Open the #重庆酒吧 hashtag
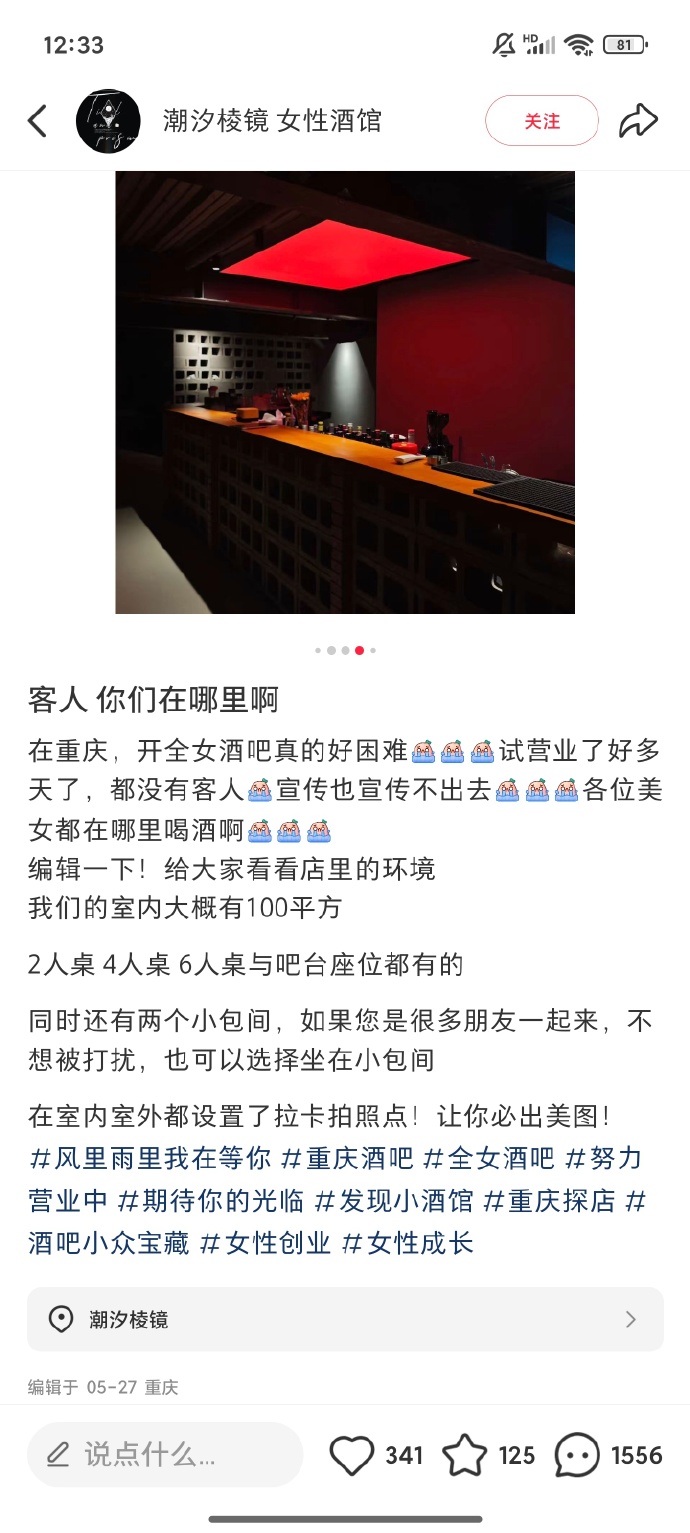 [x=347, y=1159]
